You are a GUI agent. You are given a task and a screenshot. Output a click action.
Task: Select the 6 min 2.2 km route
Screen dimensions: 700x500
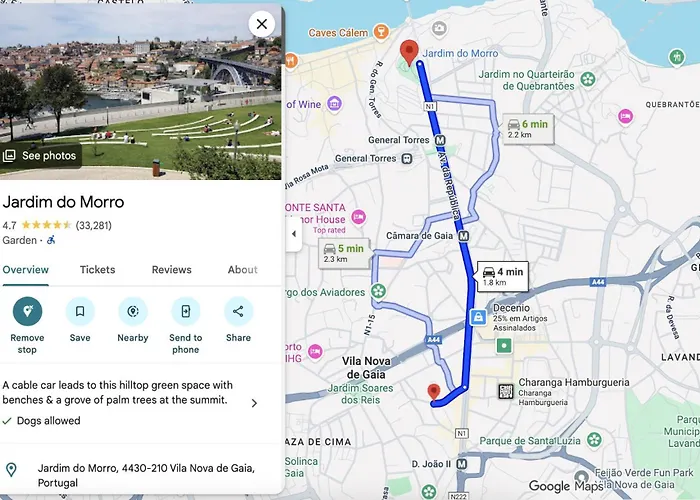(526, 128)
